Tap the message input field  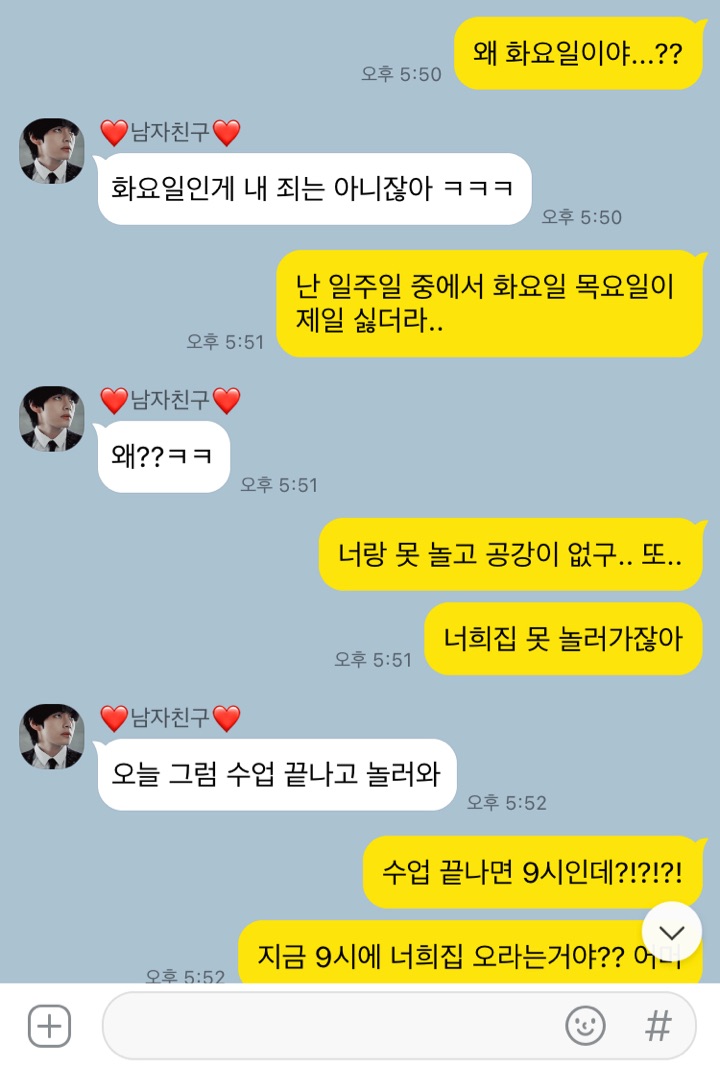(x=330, y=1026)
